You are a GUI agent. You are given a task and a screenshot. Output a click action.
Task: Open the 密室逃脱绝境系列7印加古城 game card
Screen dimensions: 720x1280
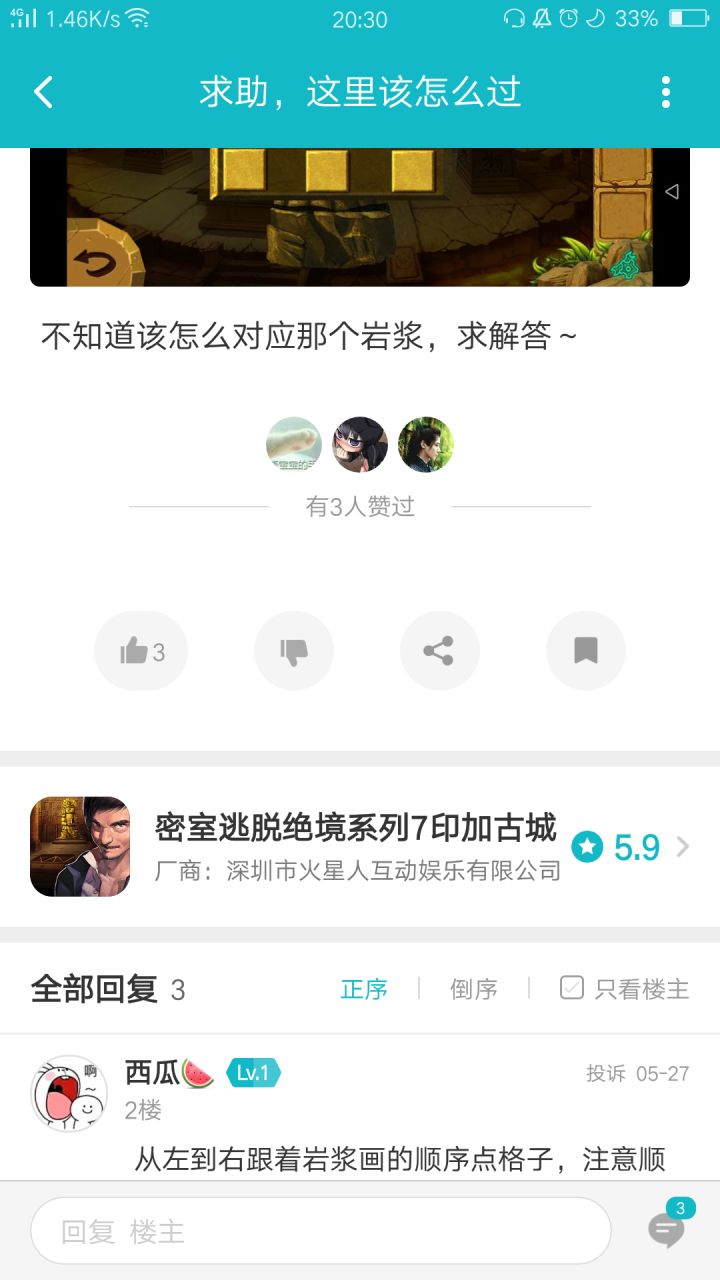[360, 847]
